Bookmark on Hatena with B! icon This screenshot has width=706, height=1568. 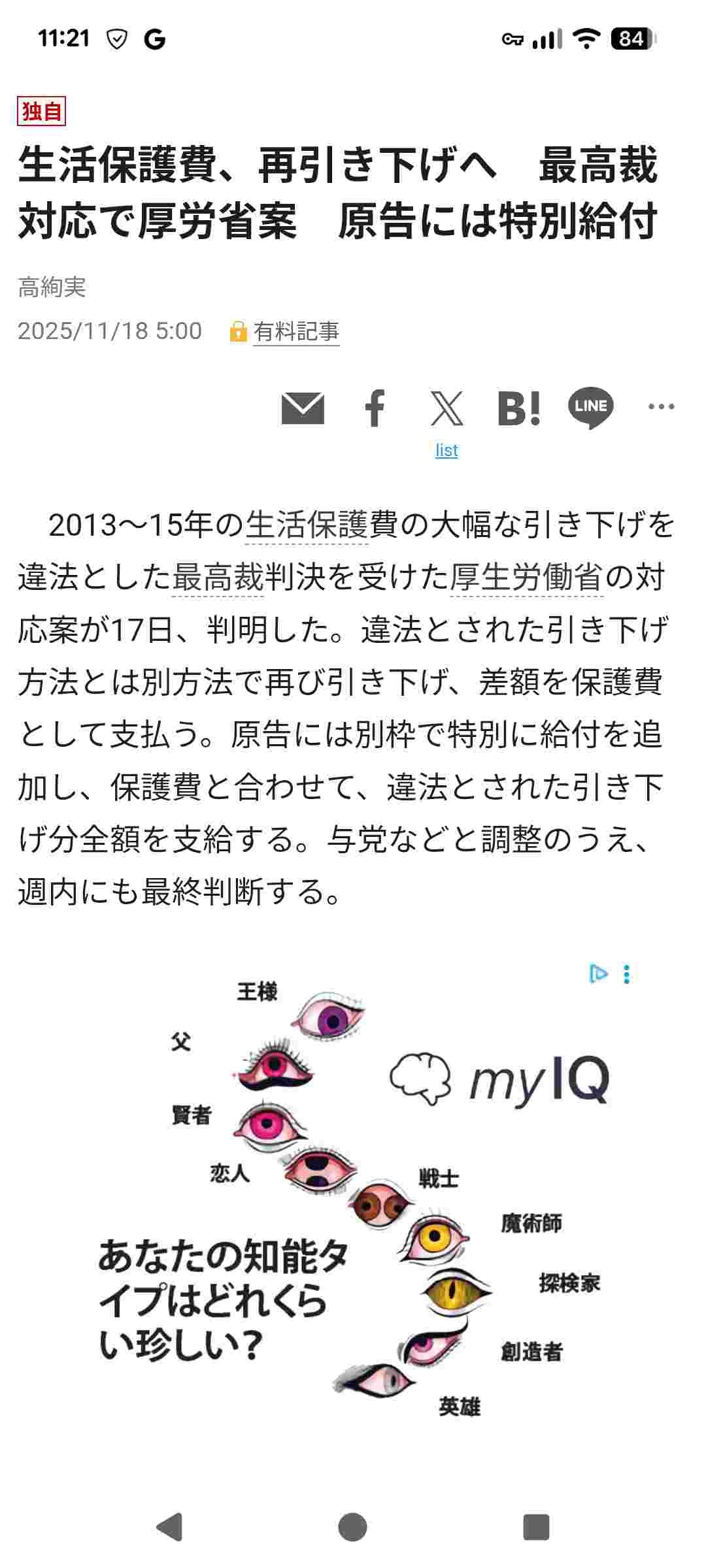point(519,408)
